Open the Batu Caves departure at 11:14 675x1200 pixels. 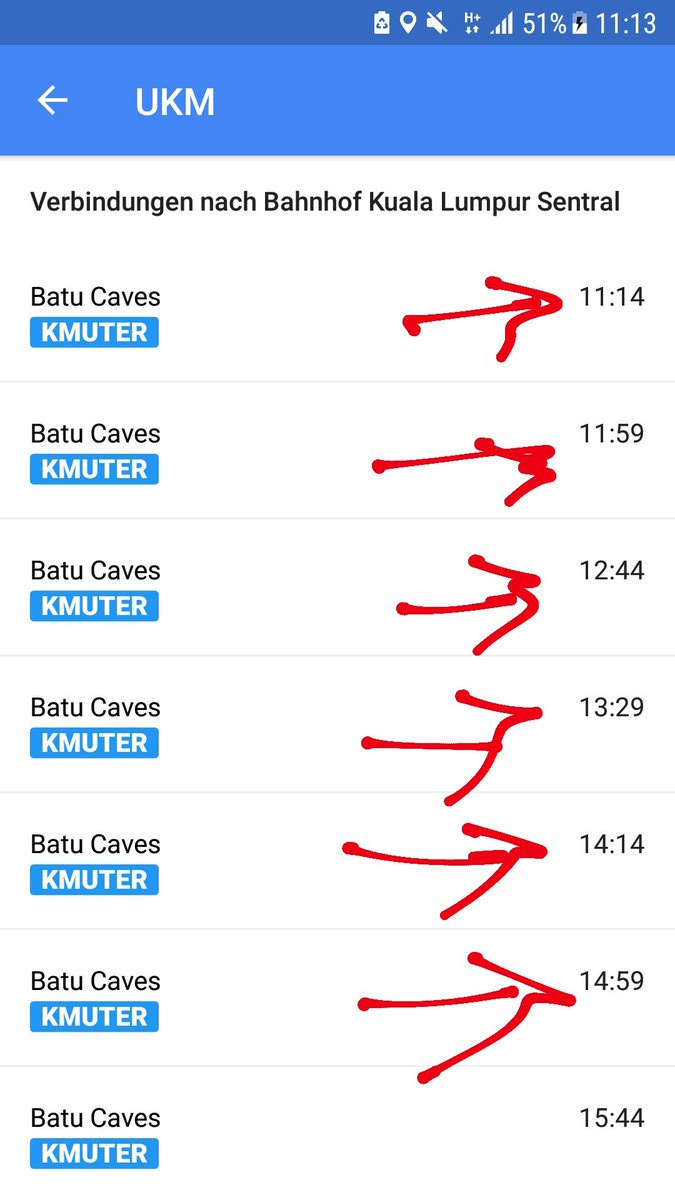337,313
